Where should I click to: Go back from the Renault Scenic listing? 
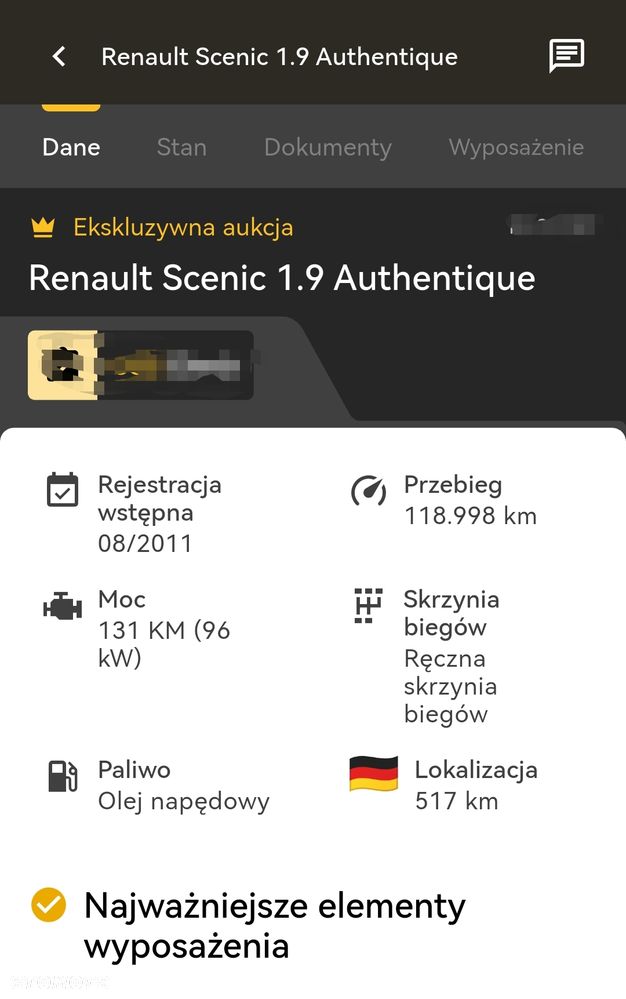coord(59,57)
